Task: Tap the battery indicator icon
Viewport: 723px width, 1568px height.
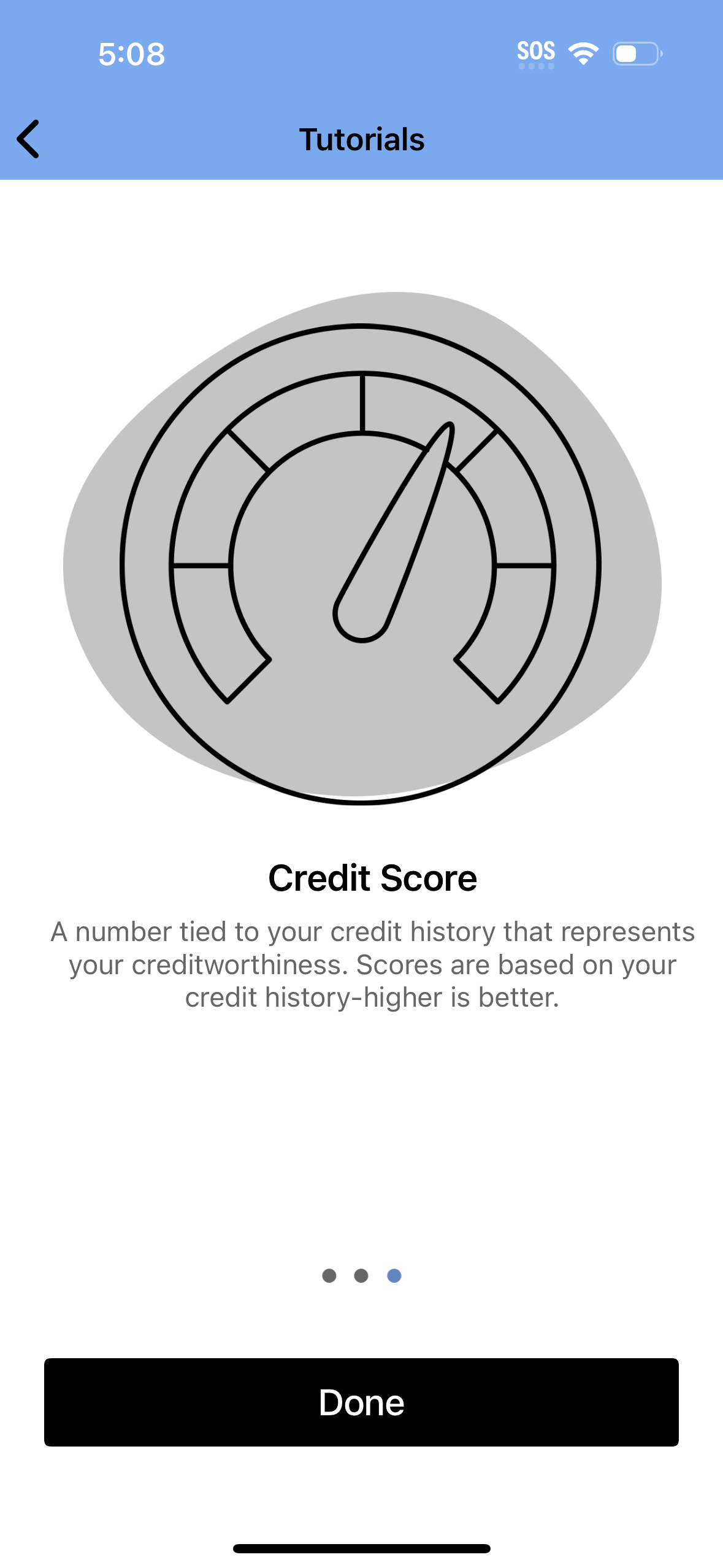Action: 636,54
